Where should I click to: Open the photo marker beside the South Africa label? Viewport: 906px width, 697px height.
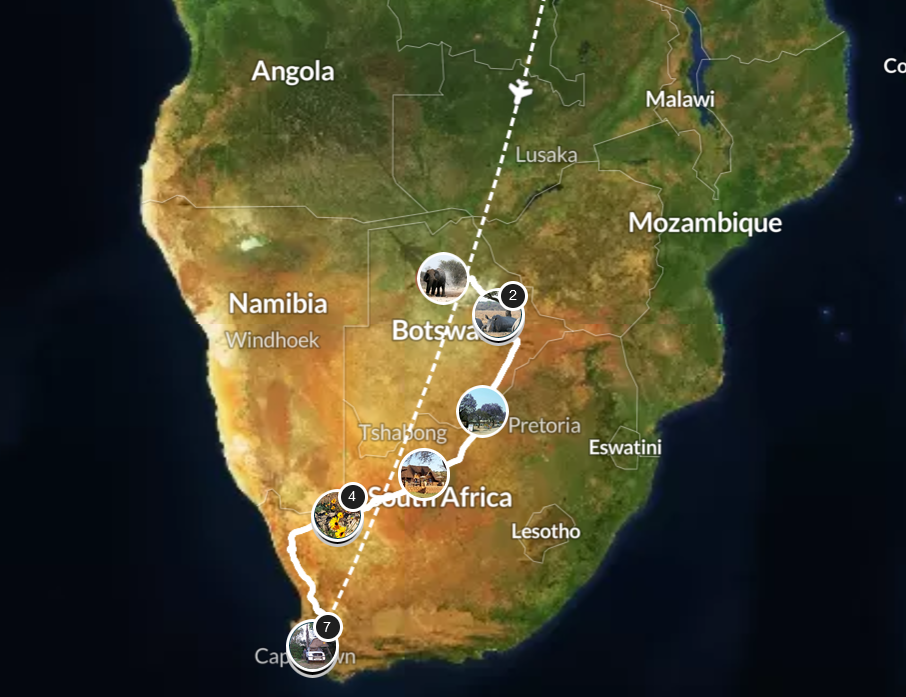pyautogui.click(x=424, y=475)
